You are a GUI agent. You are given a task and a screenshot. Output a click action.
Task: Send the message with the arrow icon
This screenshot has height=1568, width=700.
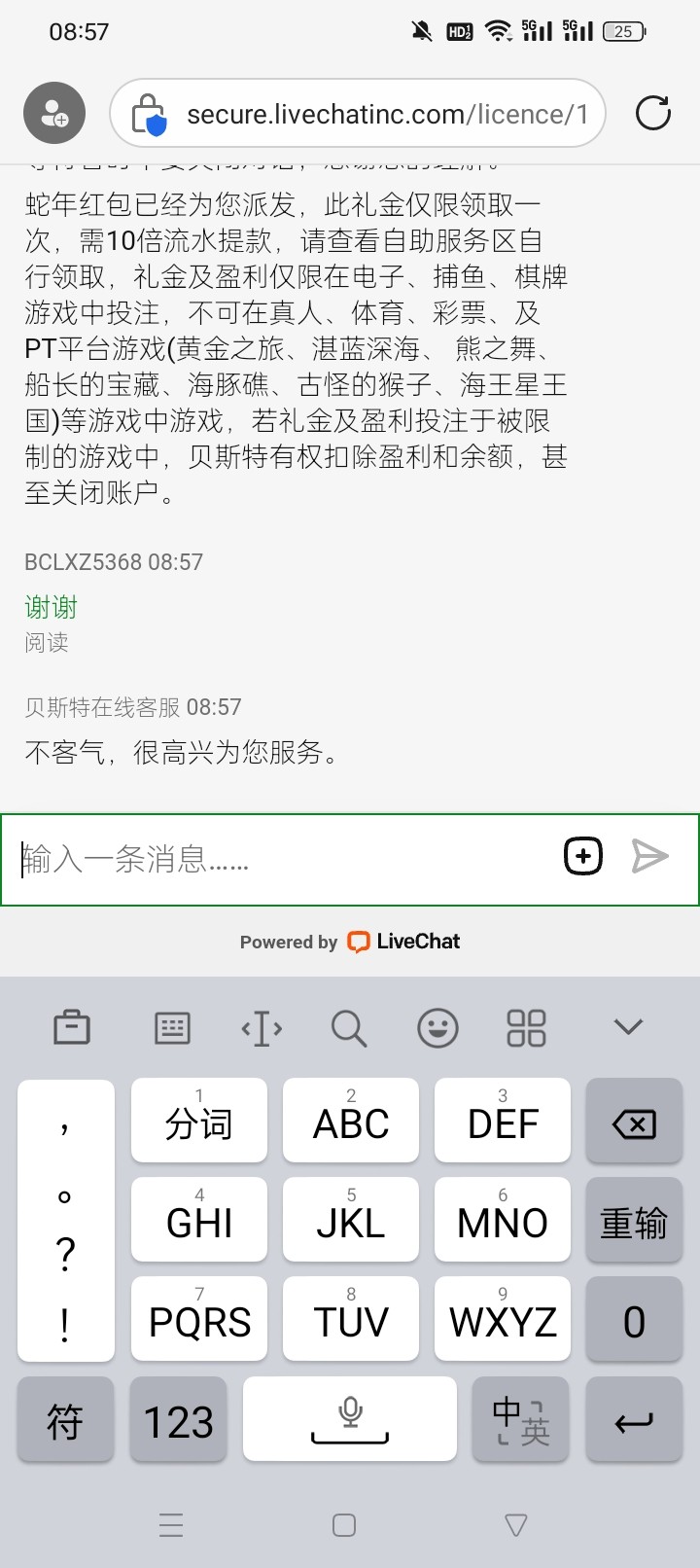pyautogui.click(x=649, y=856)
